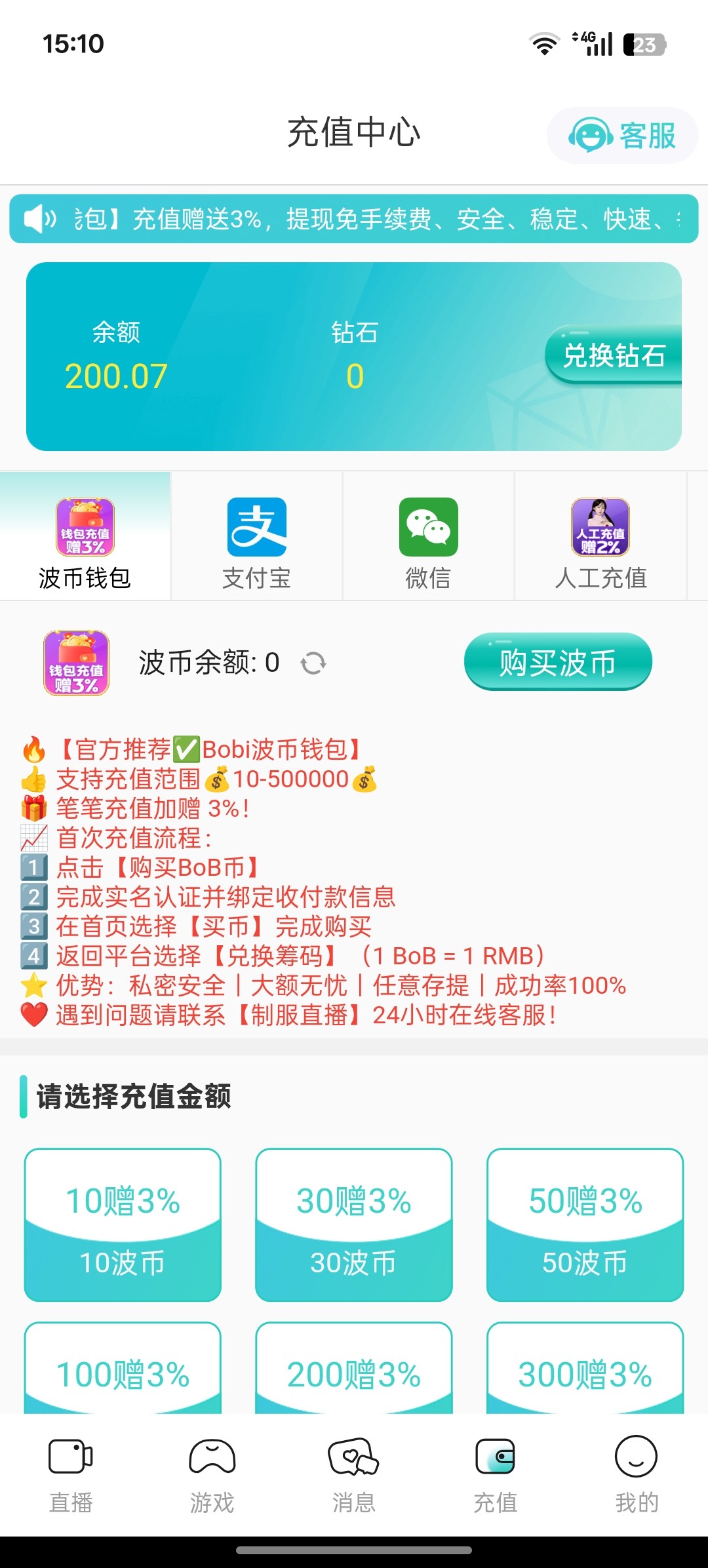This screenshot has width=708, height=1568.
Task: Select 人工充值 manual recharge
Action: (x=600, y=541)
